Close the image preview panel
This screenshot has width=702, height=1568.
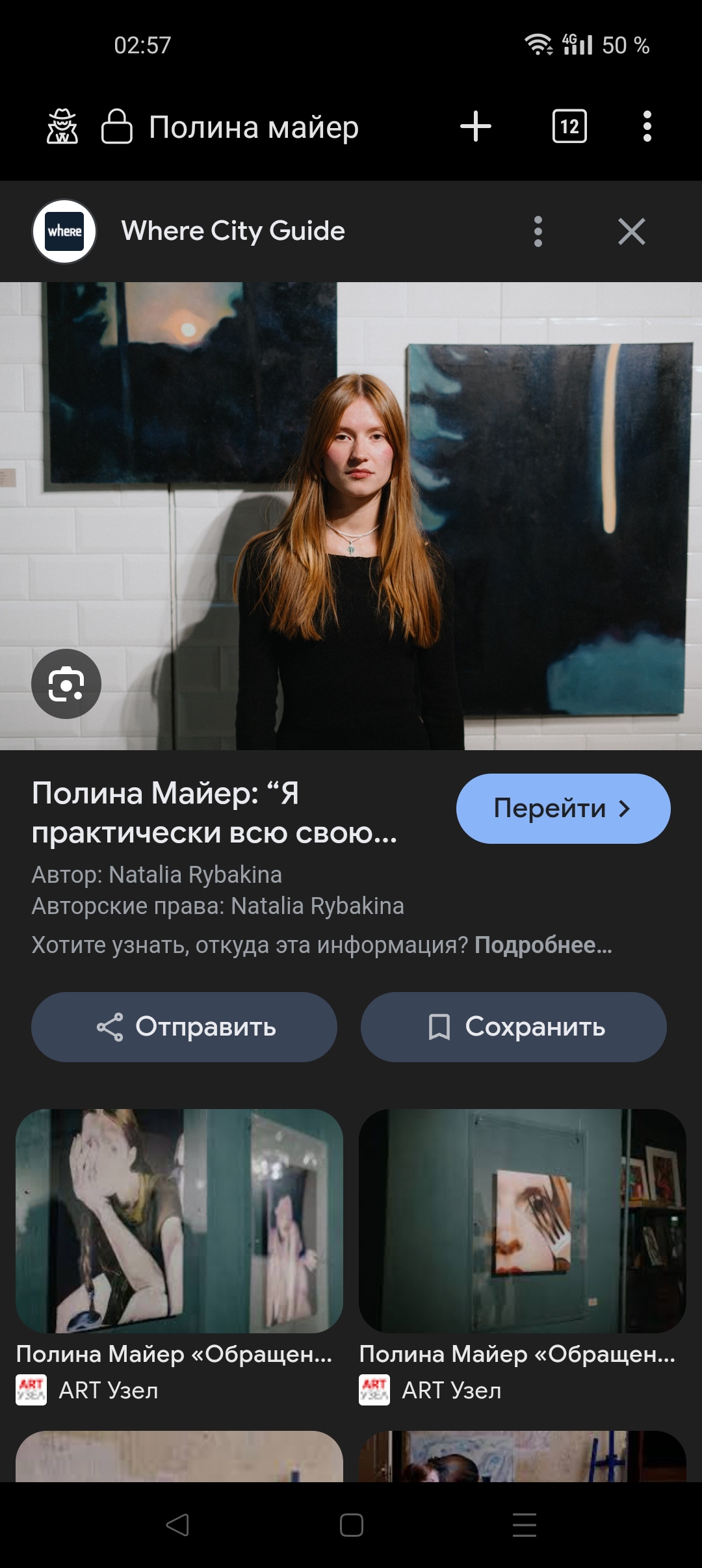tap(631, 231)
